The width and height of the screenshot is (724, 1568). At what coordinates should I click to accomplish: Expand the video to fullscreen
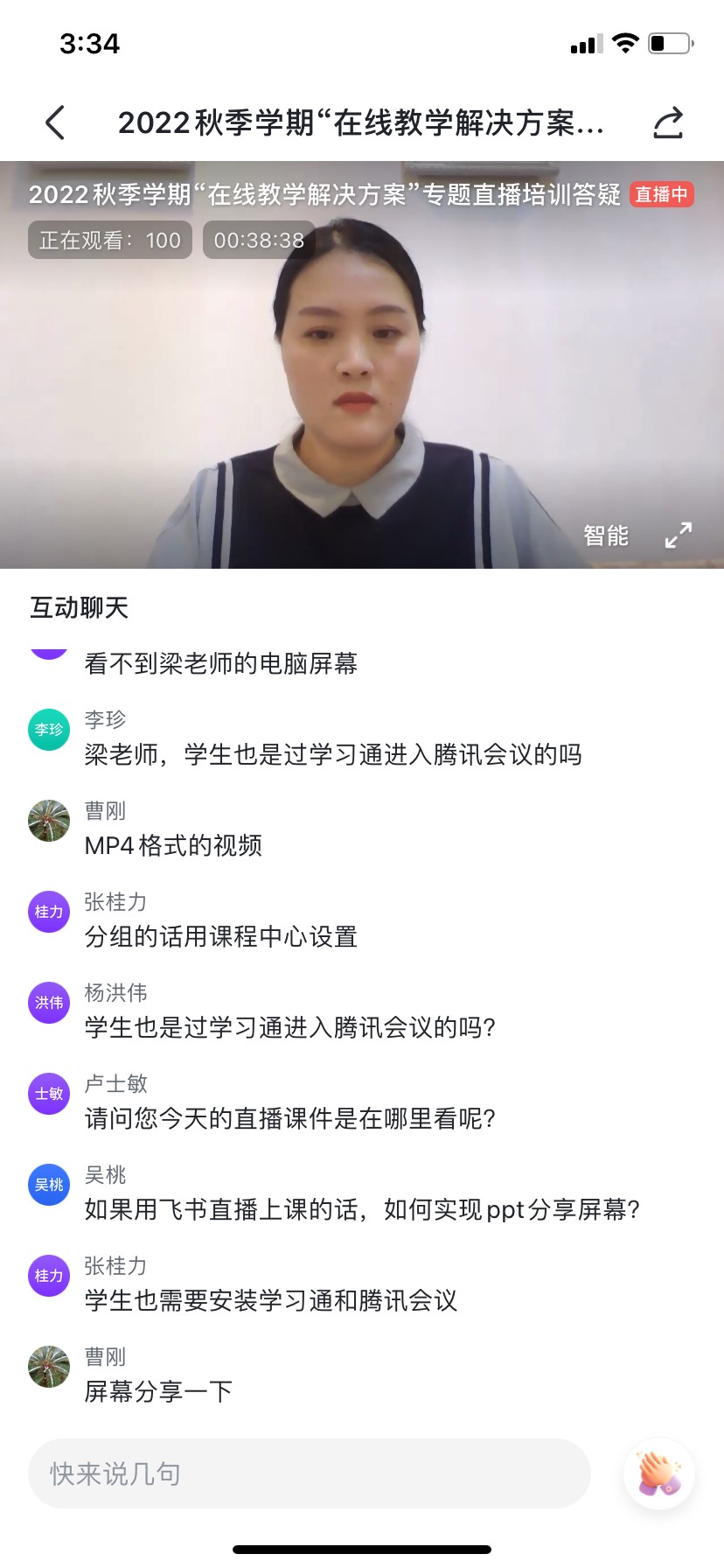(678, 535)
